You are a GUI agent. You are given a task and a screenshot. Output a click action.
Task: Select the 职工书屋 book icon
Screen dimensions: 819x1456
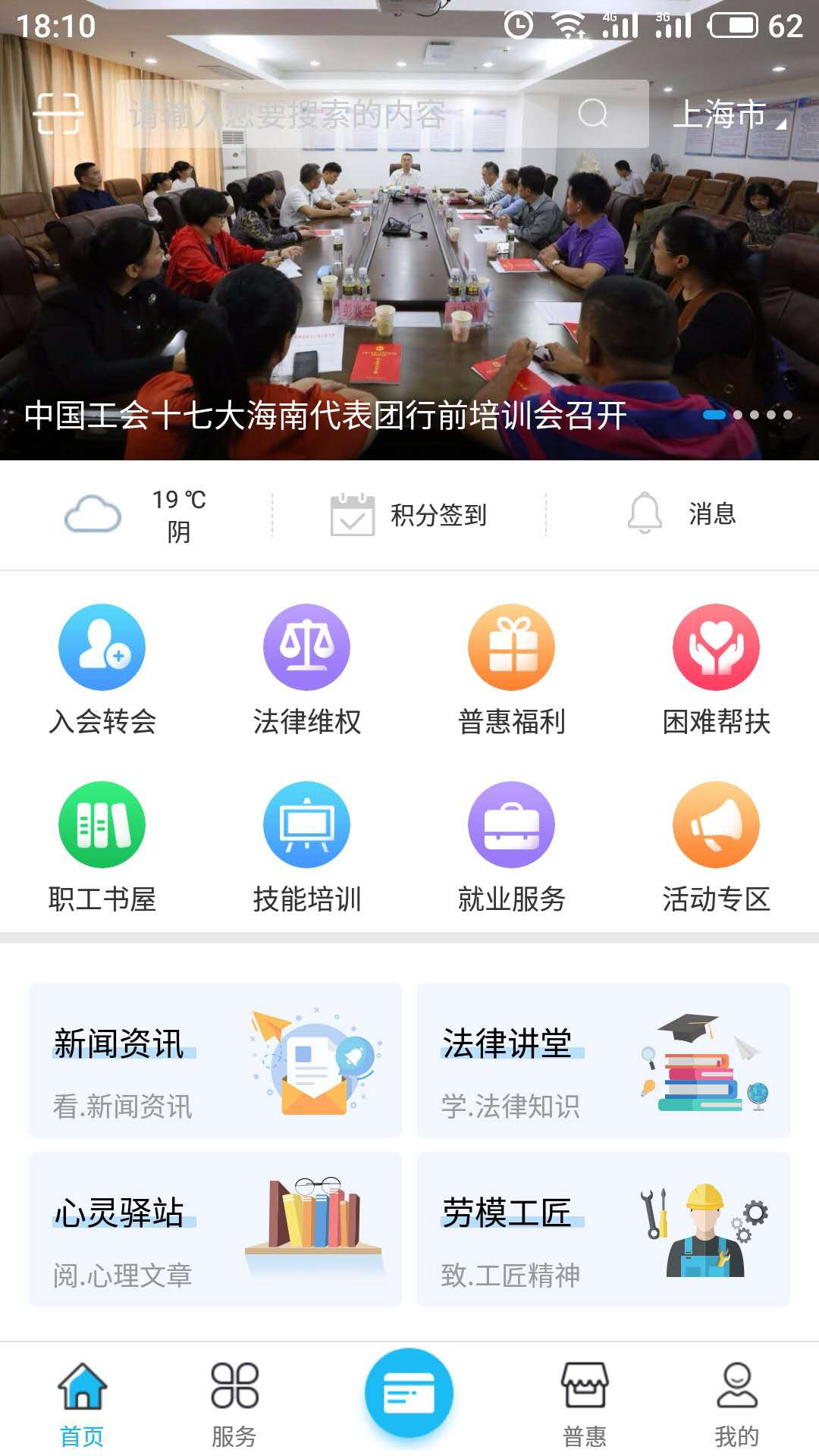click(x=102, y=827)
